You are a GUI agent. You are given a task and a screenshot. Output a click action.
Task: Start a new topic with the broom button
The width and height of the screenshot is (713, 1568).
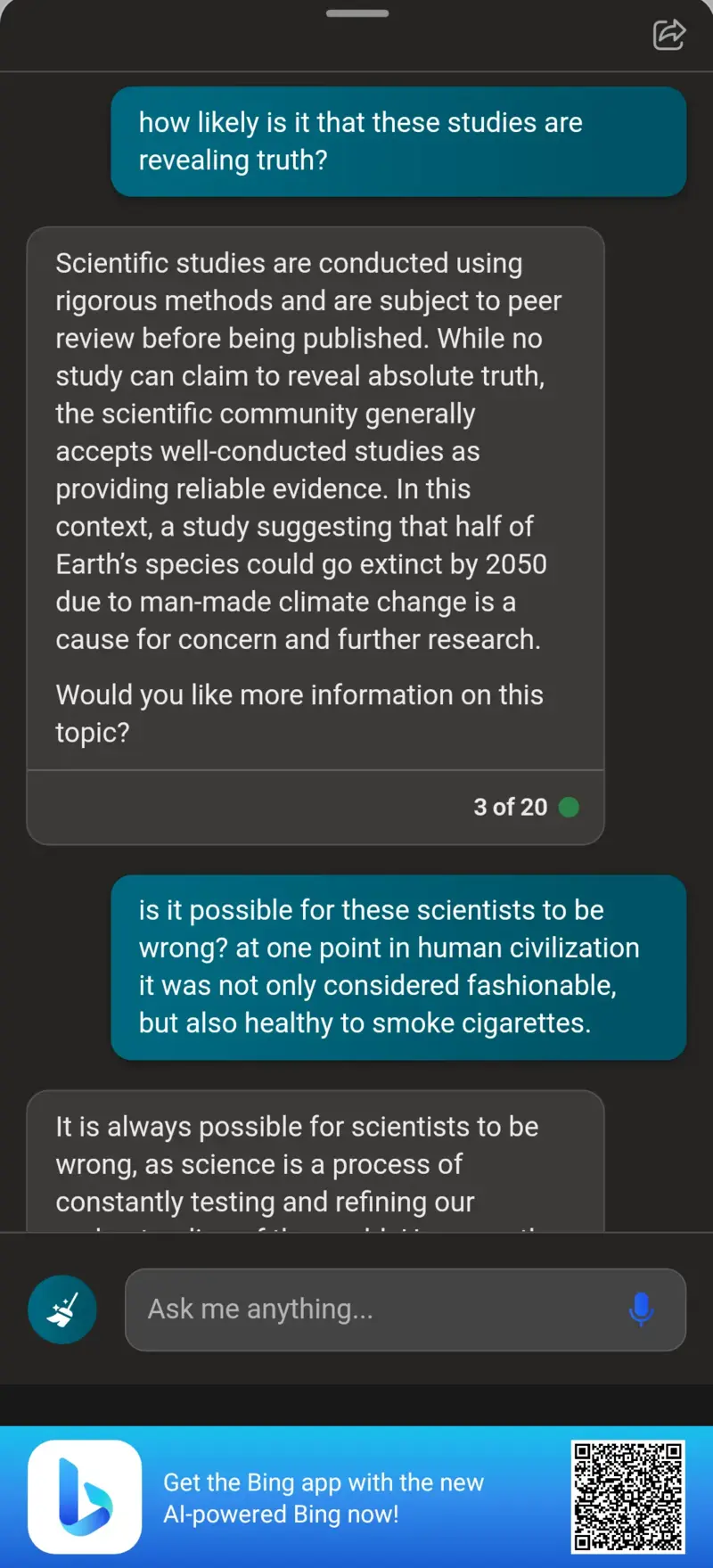tap(62, 1309)
